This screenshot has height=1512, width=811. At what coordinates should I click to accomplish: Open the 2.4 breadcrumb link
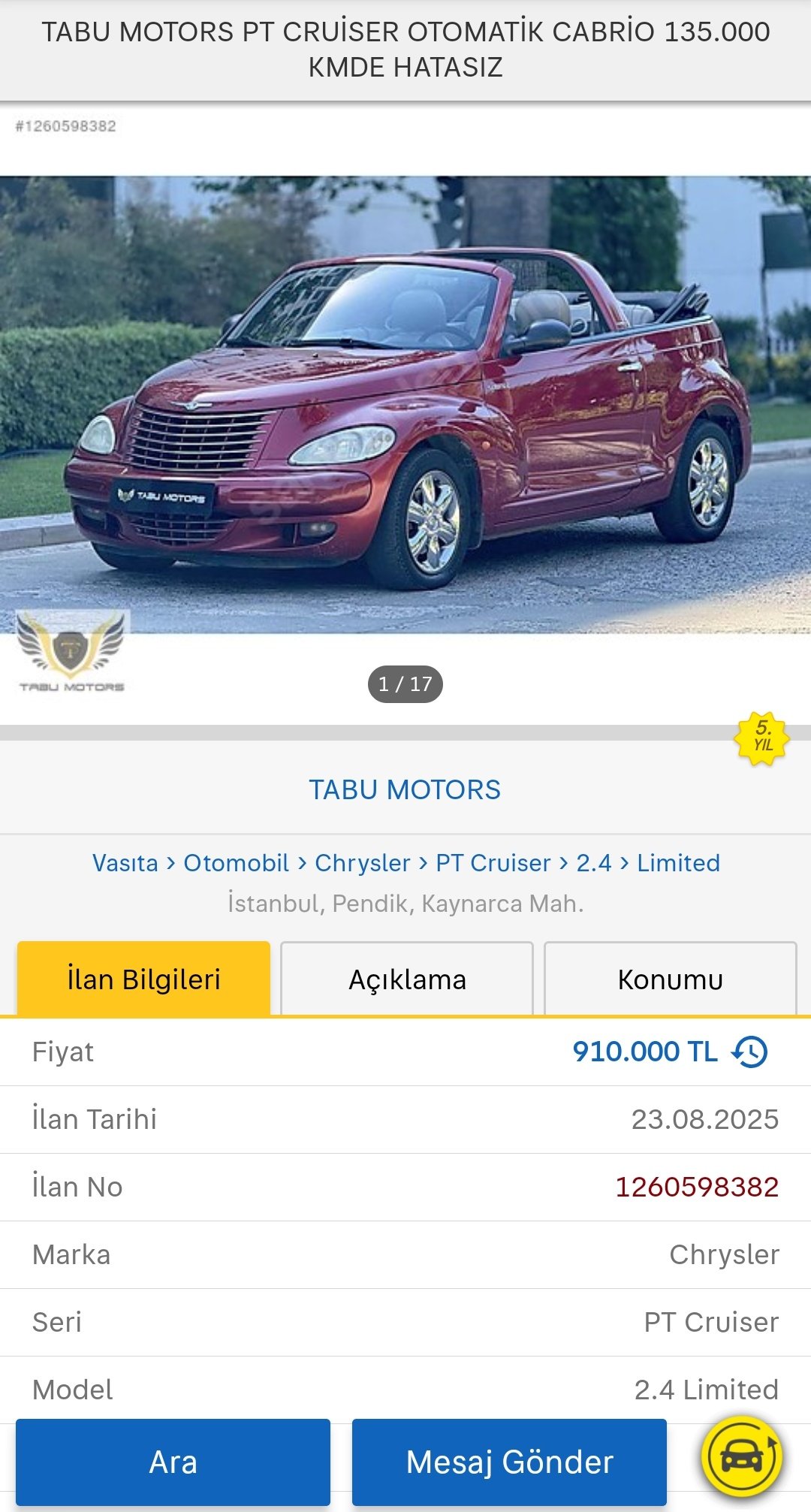593,863
